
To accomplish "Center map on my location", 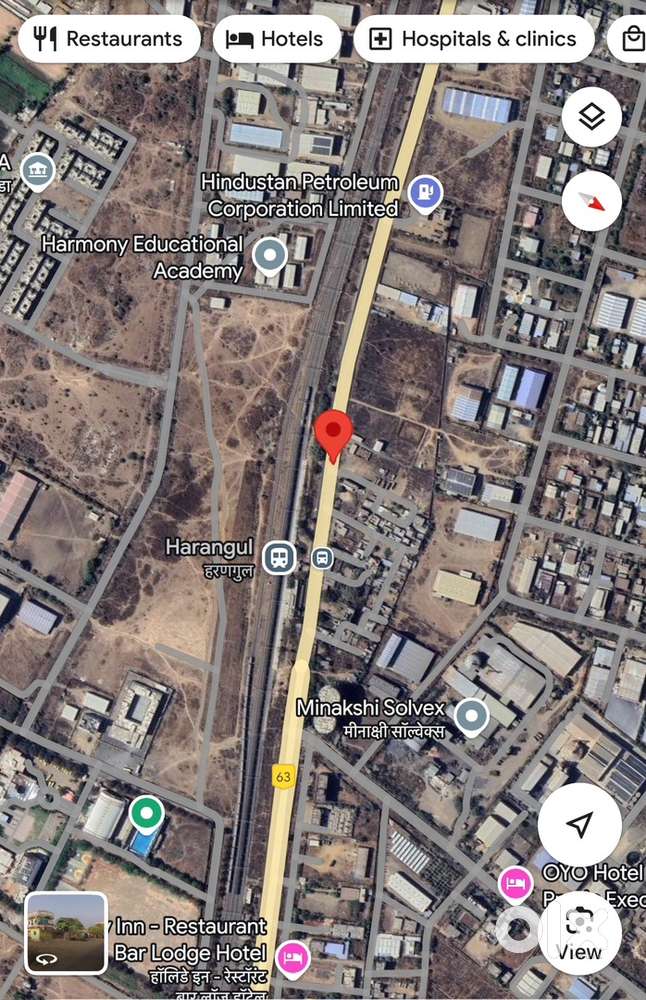I will [579, 825].
